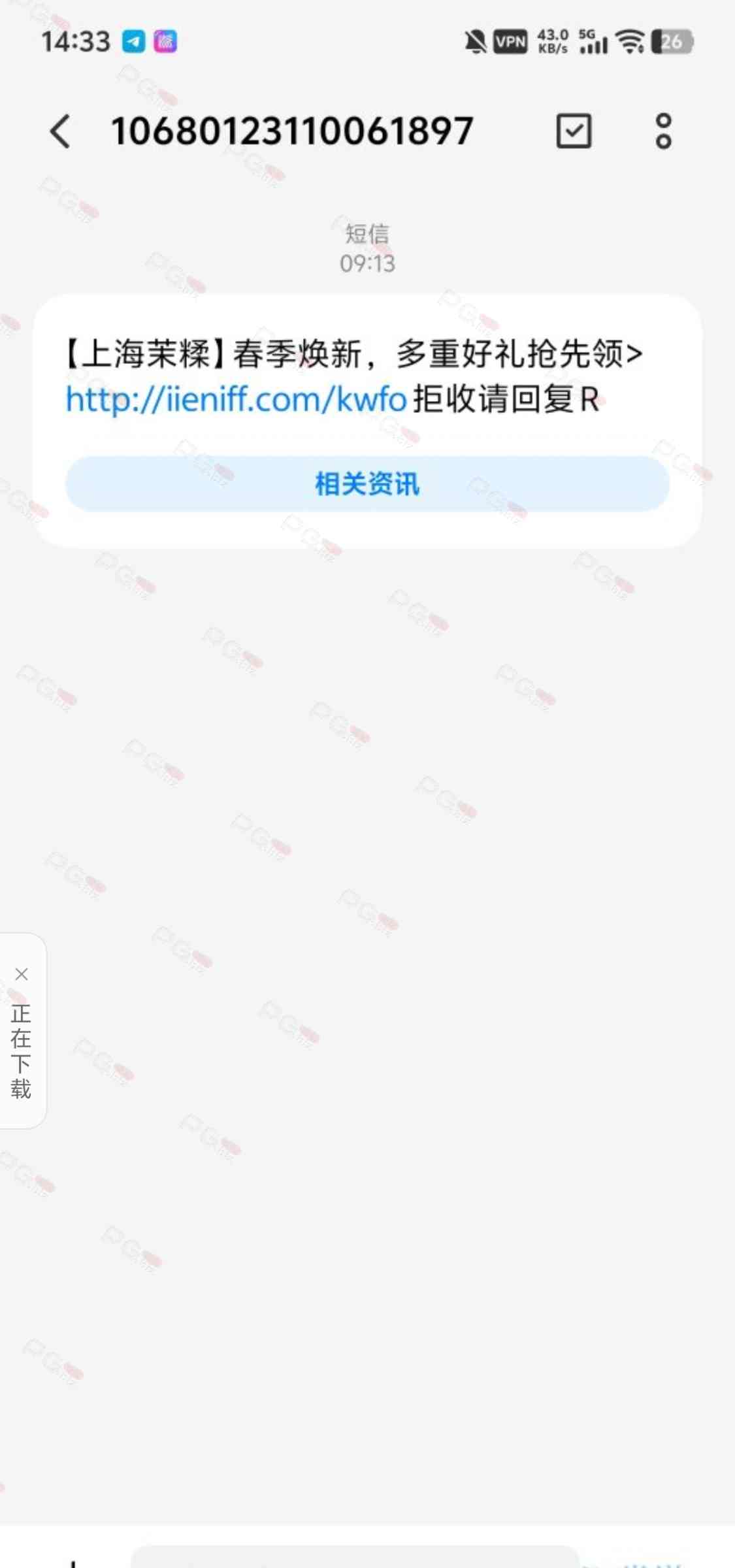
Task: Open the iieniff.com/kwfo link
Action: (236, 399)
